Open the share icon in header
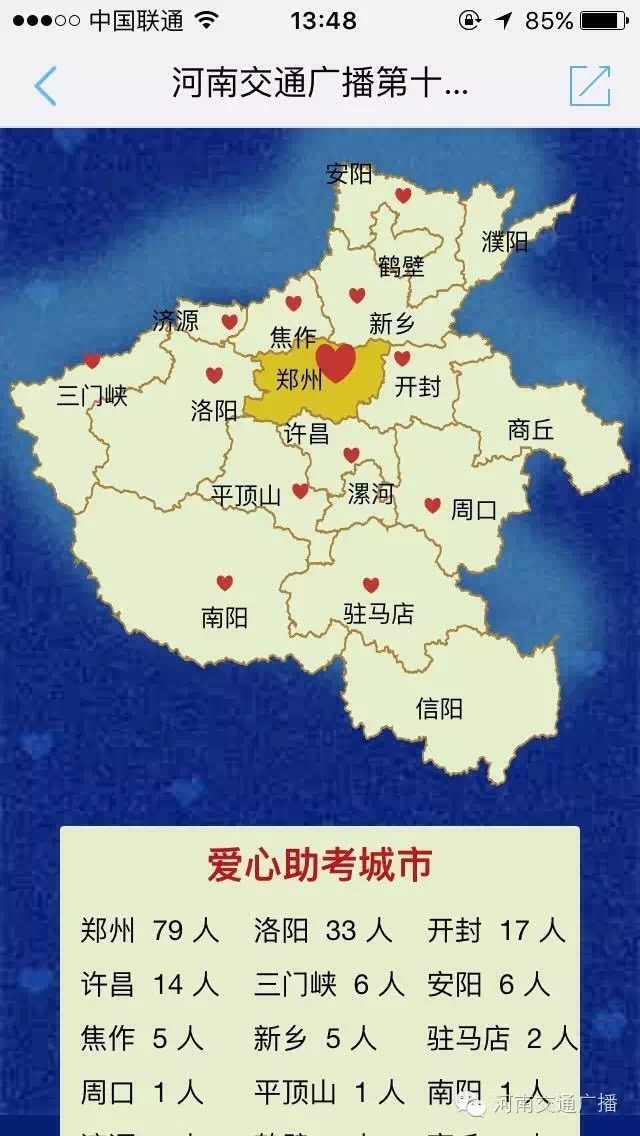This screenshot has height=1136, width=640. coord(590,85)
